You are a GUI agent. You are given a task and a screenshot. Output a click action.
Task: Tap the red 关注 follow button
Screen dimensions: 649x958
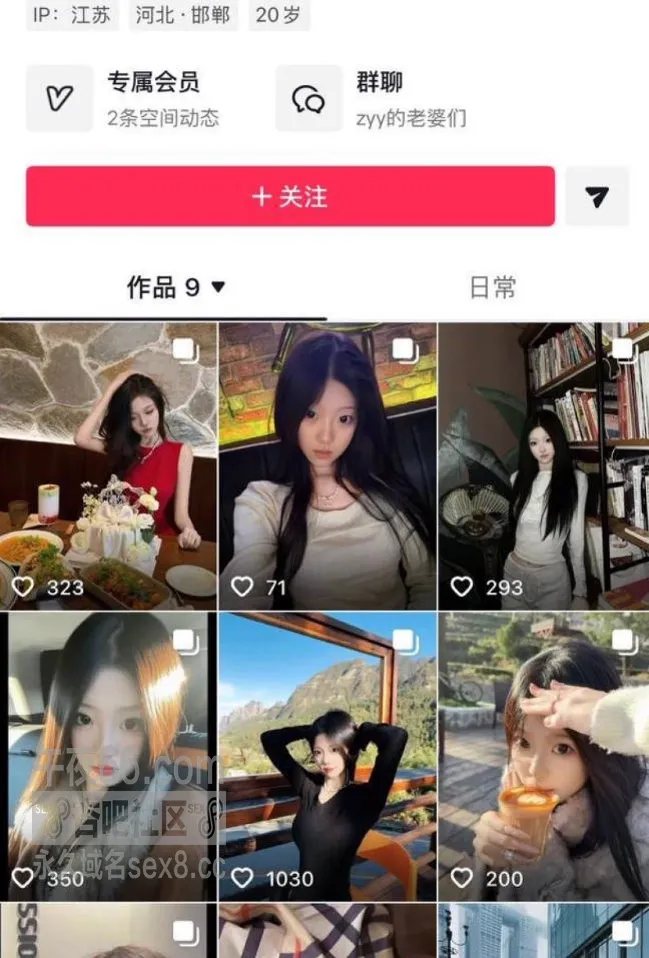(x=290, y=196)
